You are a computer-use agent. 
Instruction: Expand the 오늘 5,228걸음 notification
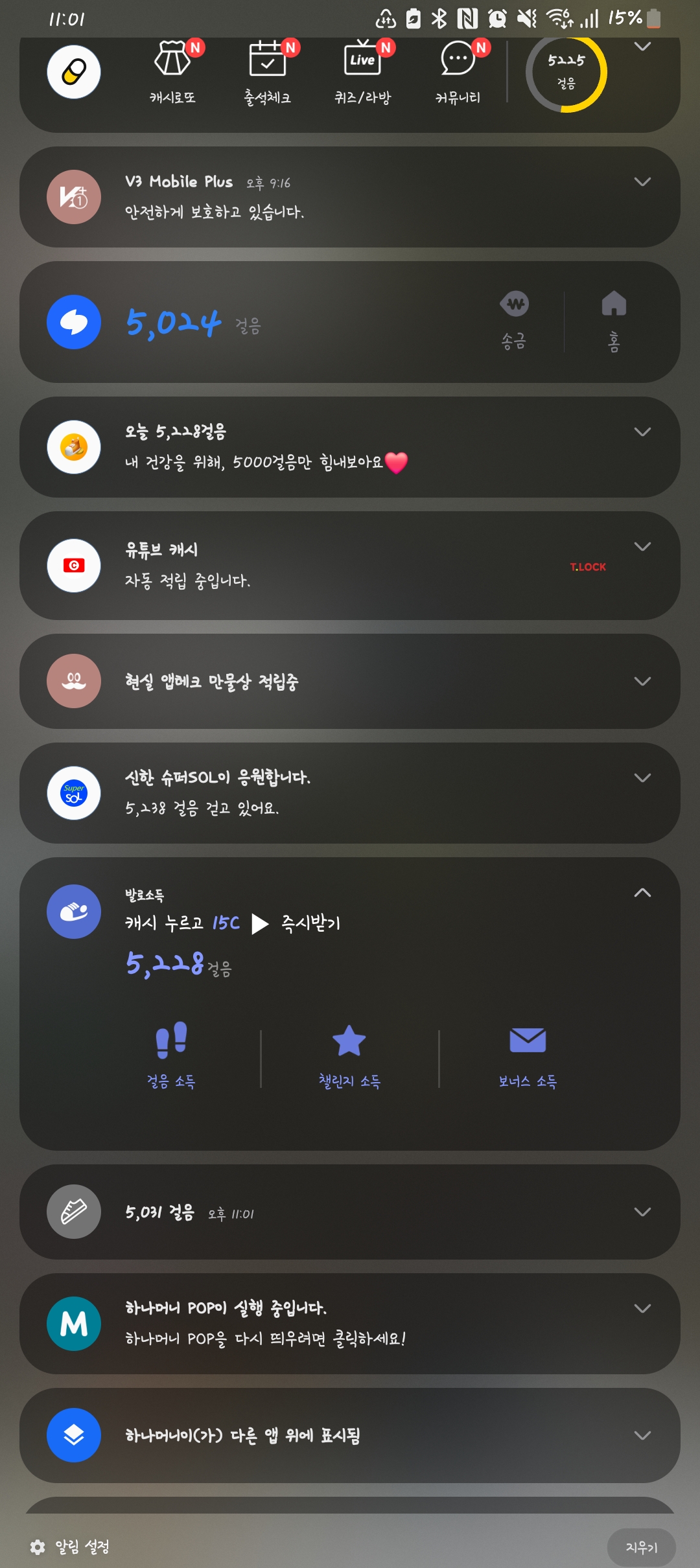[x=642, y=432]
